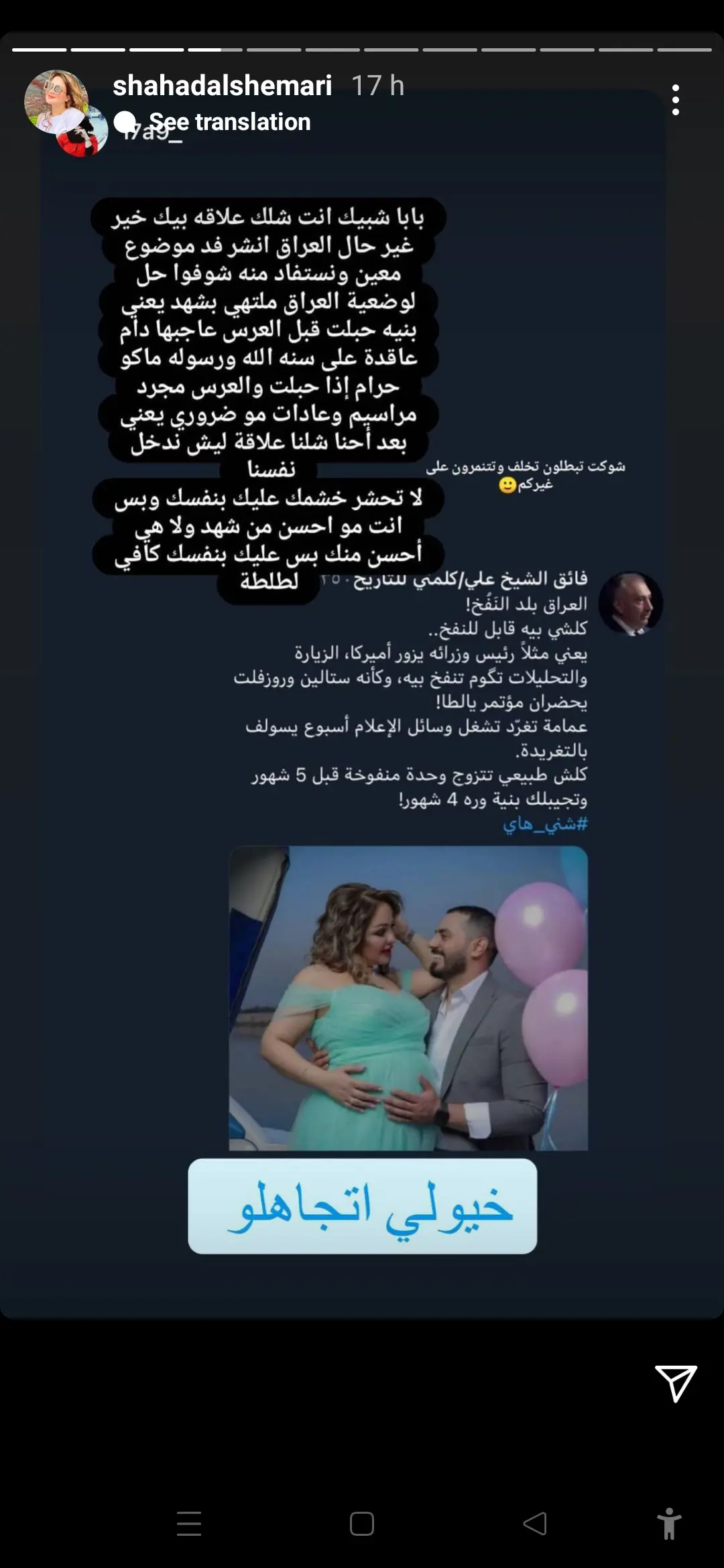The image size is (724, 1568).
Task: Go back with the system back button
Action: [535, 1524]
